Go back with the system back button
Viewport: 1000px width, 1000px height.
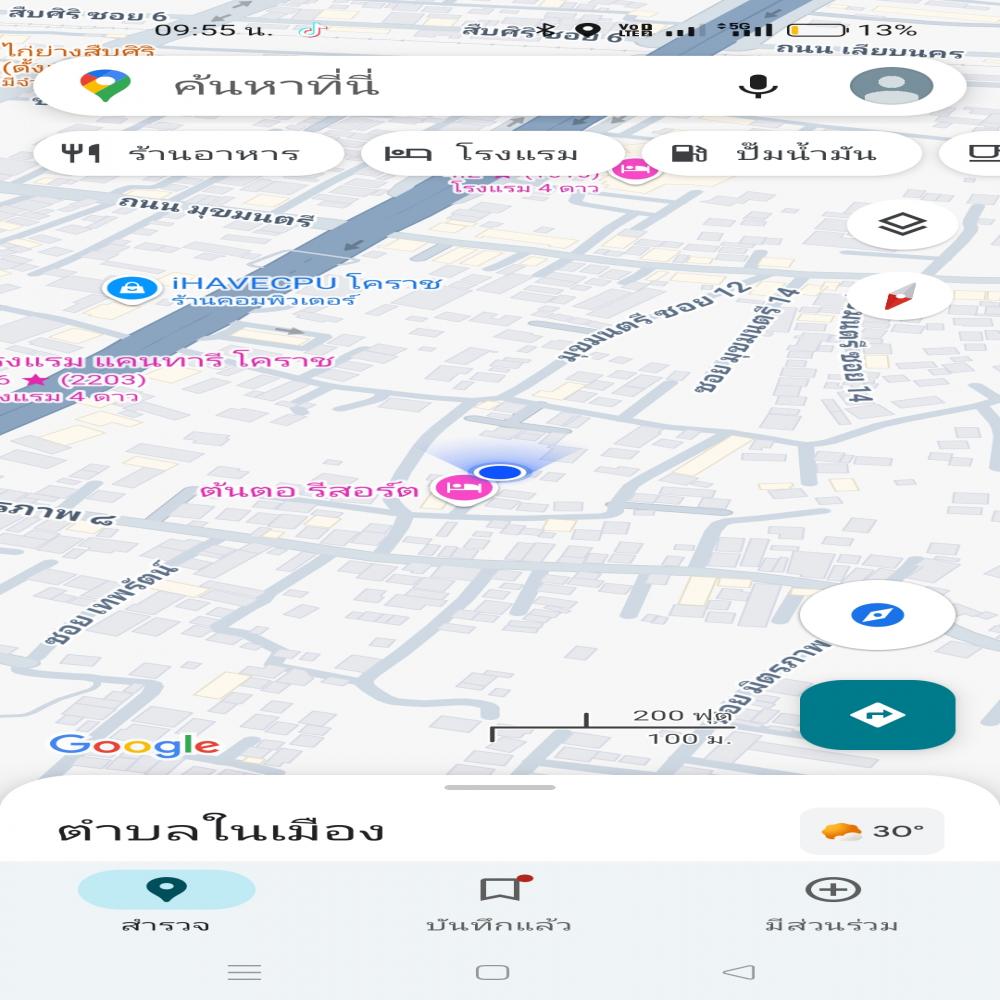coord(738,971)
